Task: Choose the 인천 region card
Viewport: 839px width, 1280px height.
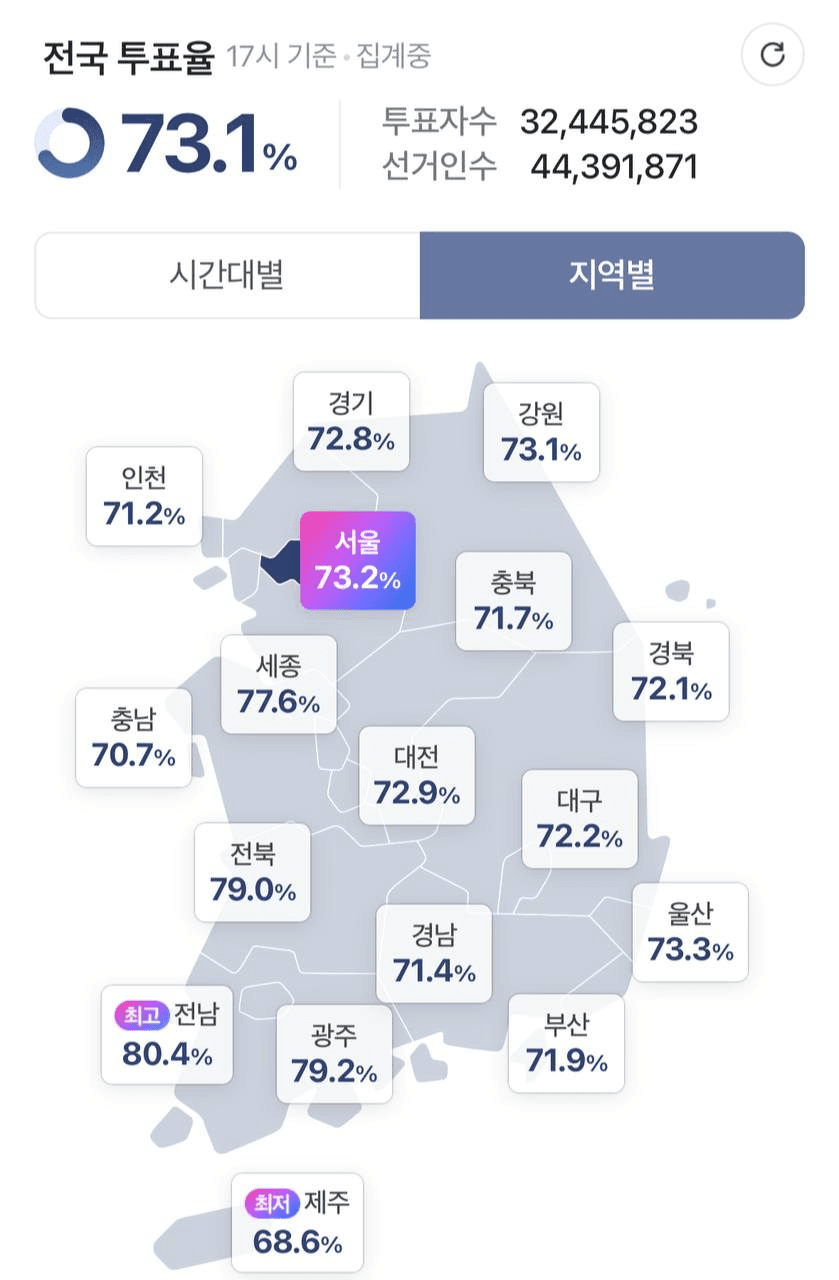Action: [x=144, y=496]
